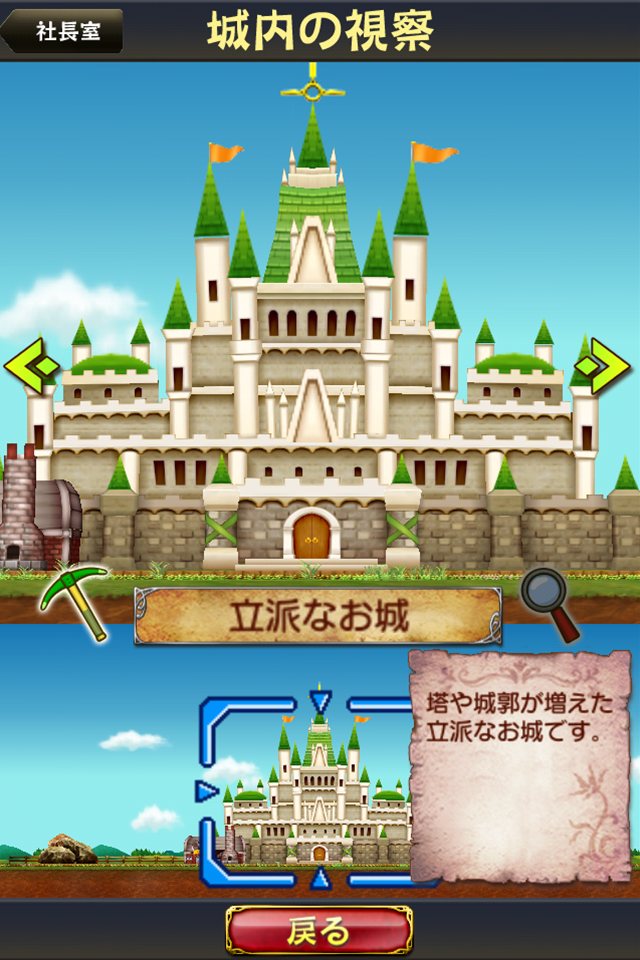Go back to 社長室
Screen dimensions: 640x960
(x=64, y=31)
